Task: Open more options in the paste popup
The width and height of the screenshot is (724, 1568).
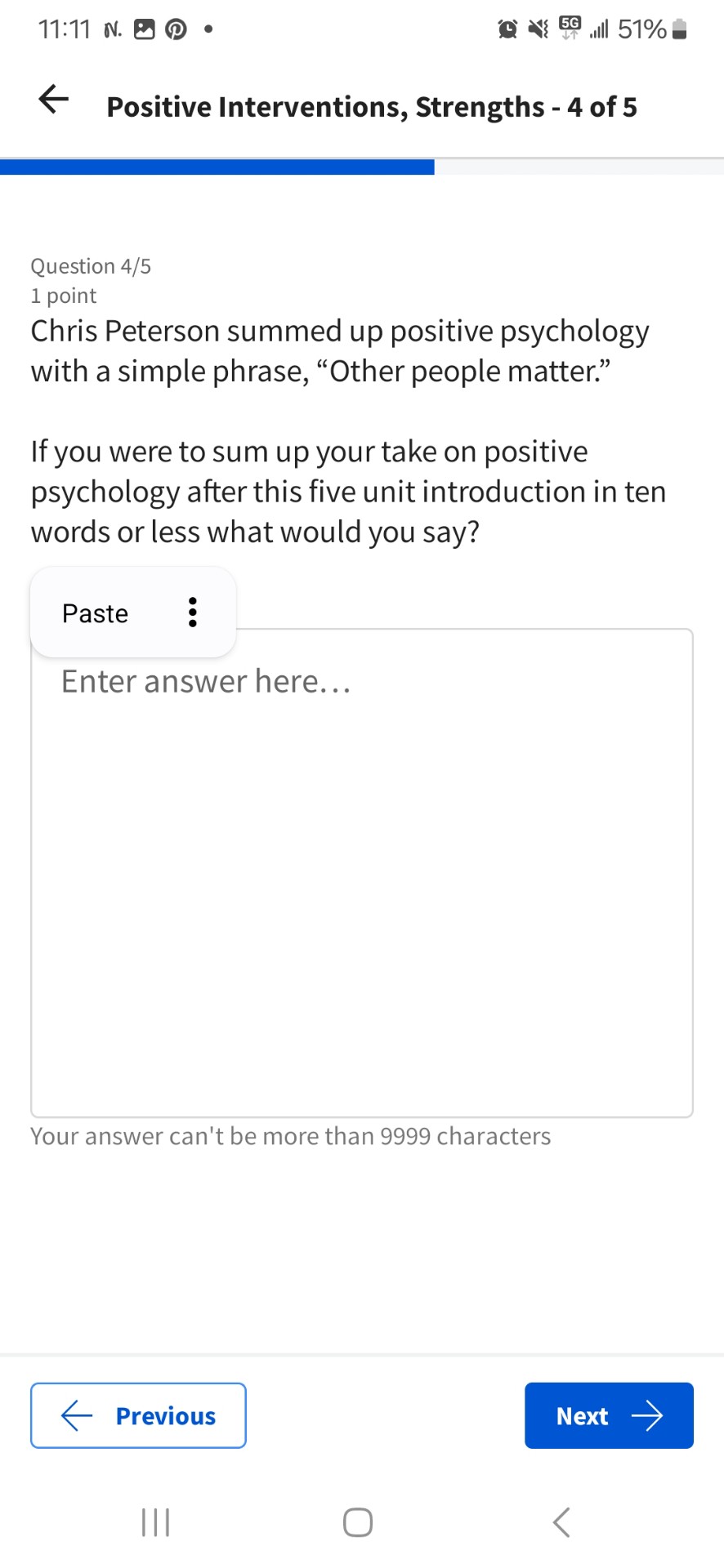Action: click(x=193, y=612)
